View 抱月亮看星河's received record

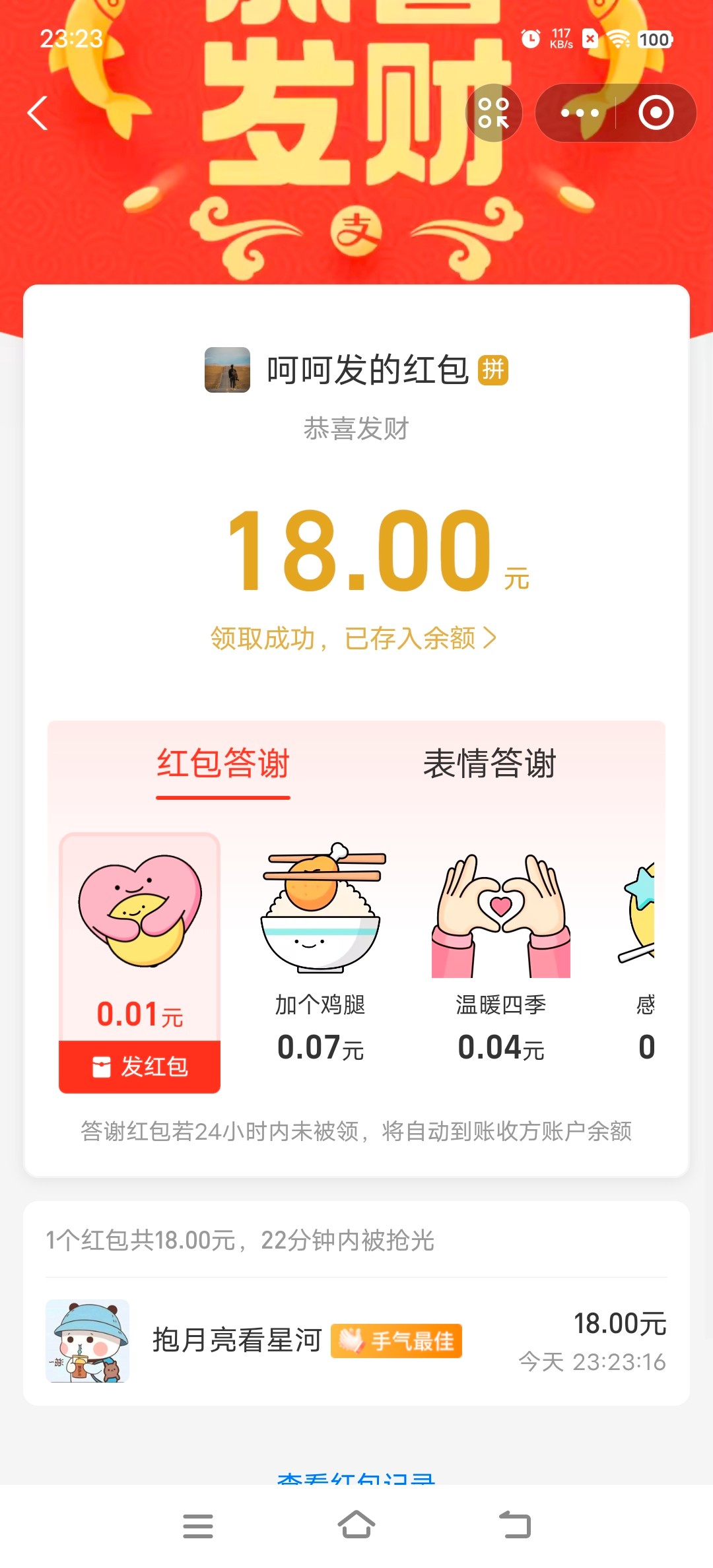(x=356, y=1341)
